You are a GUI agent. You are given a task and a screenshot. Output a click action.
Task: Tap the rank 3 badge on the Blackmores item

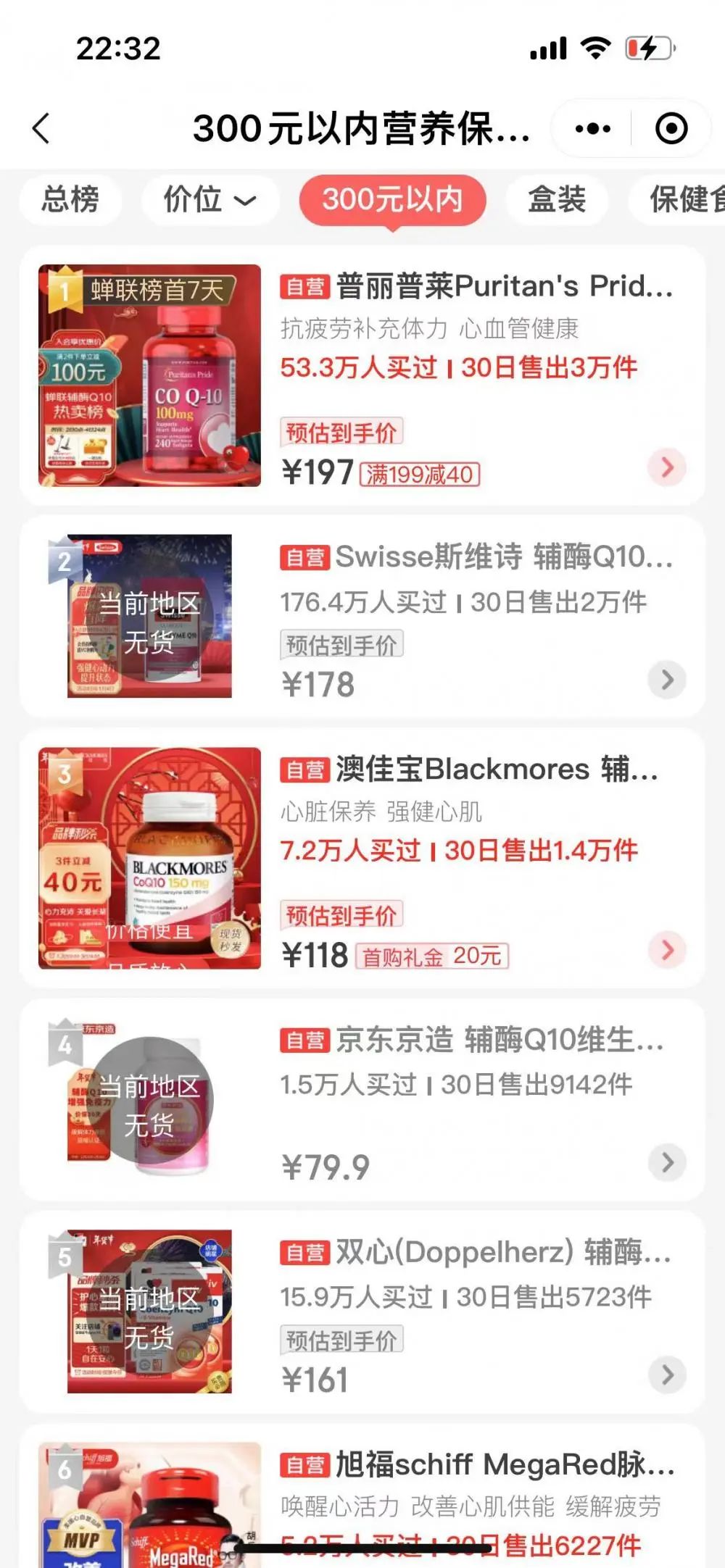[x=64, y=774]
